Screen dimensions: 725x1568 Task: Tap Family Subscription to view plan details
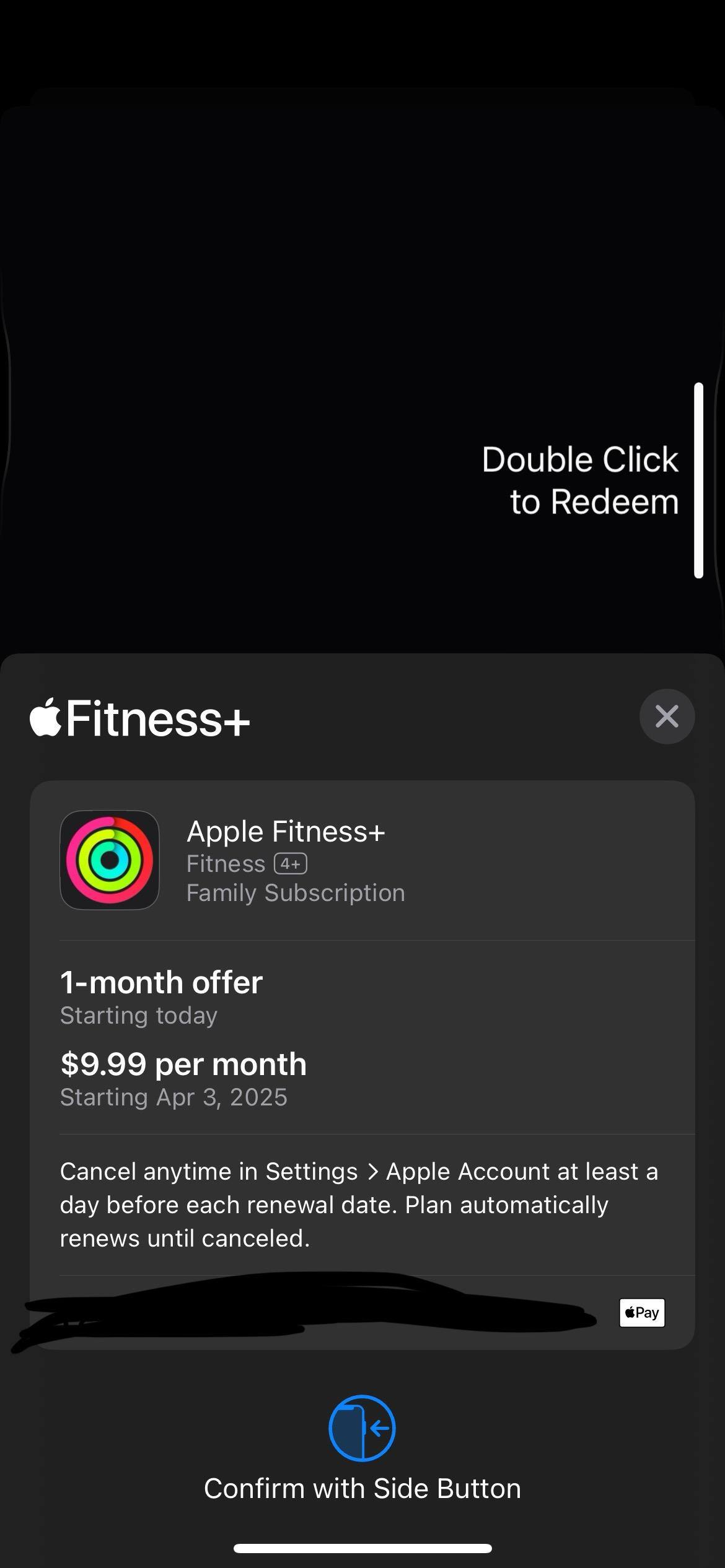(296, 892)
